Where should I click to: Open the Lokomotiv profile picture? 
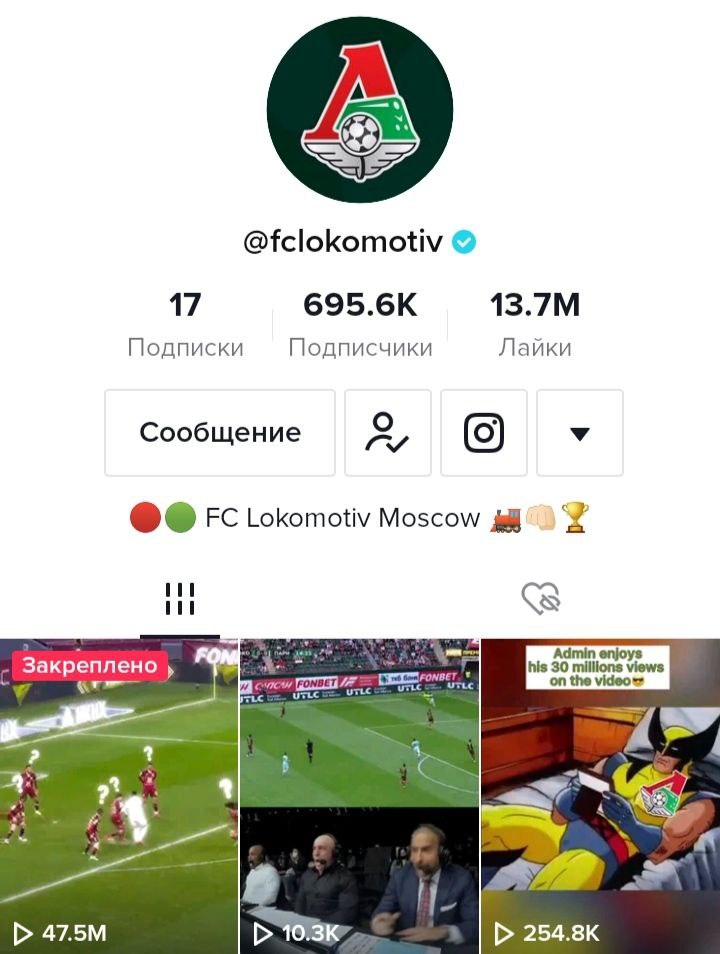[360, 109]
